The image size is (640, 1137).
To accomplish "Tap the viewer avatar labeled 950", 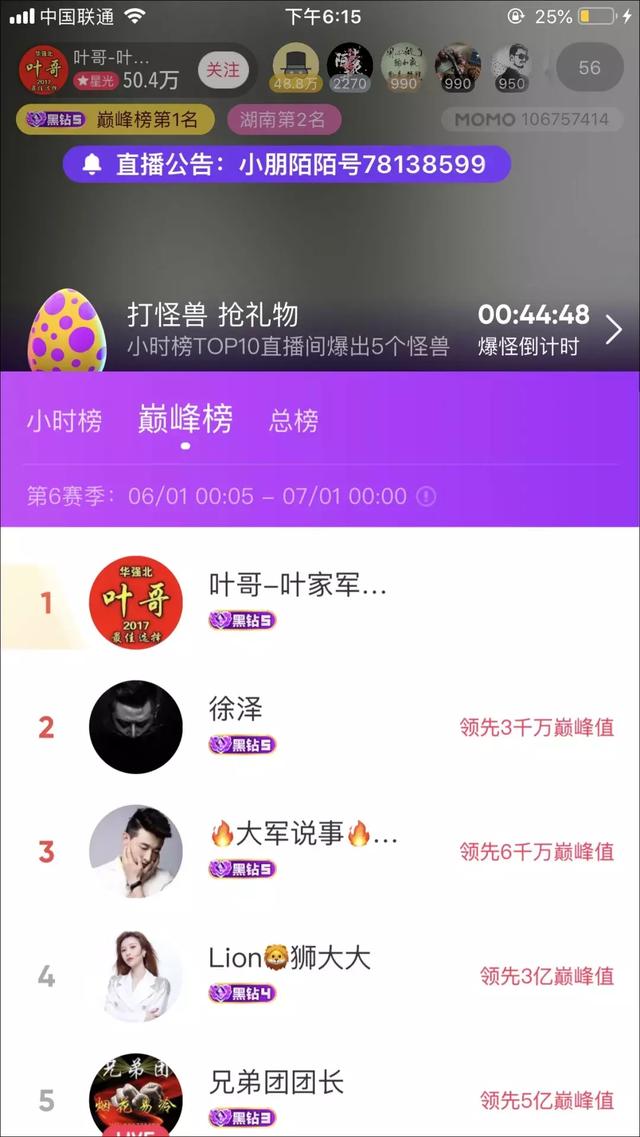I will point(512,67).
